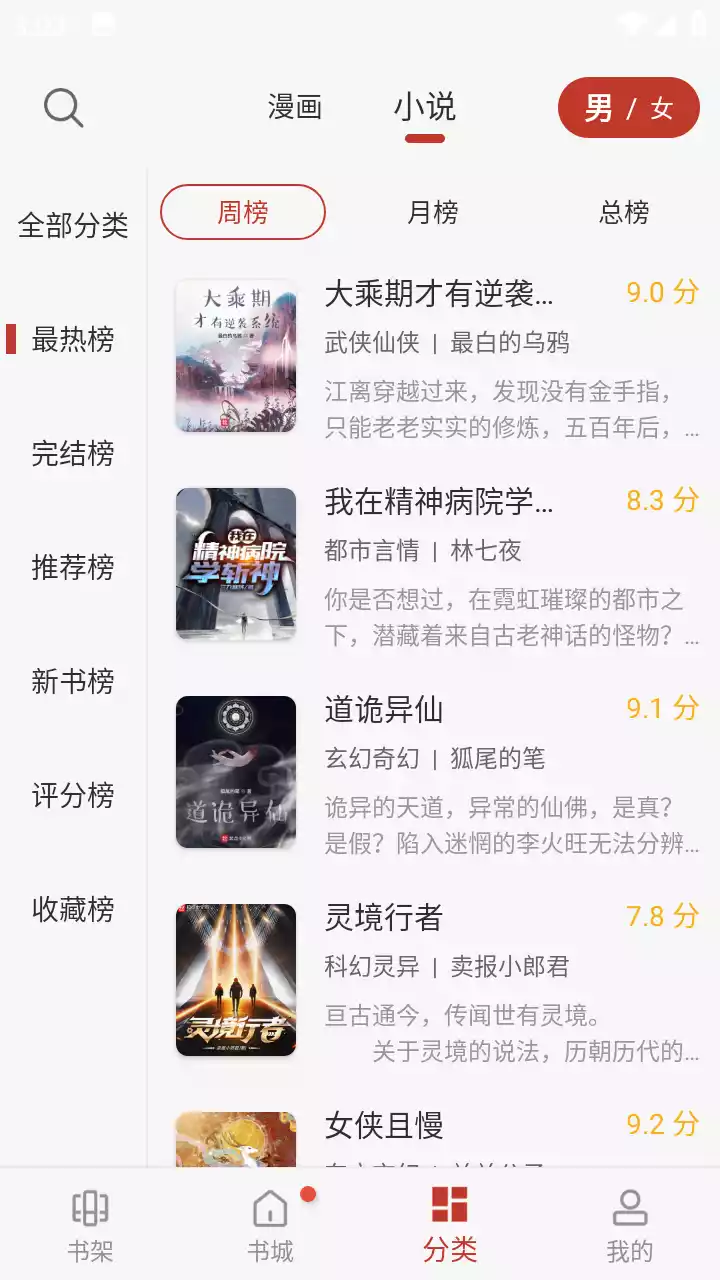
Task: Switch to the 书城 bottom tab
Action: (x=270, y=1225)
